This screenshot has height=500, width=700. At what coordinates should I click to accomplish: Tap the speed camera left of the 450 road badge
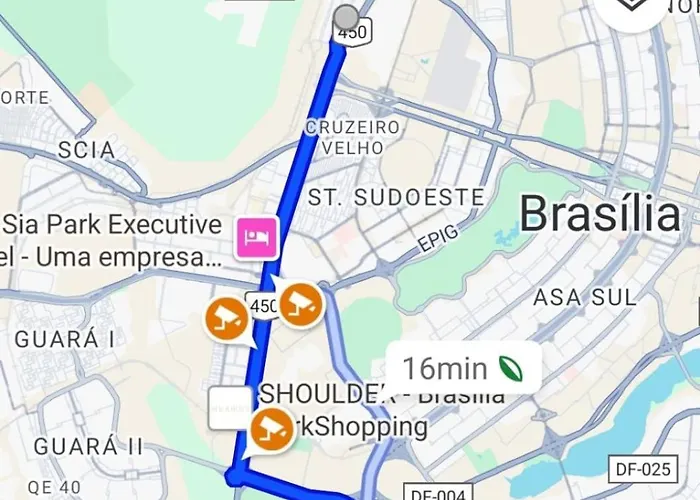227,319
